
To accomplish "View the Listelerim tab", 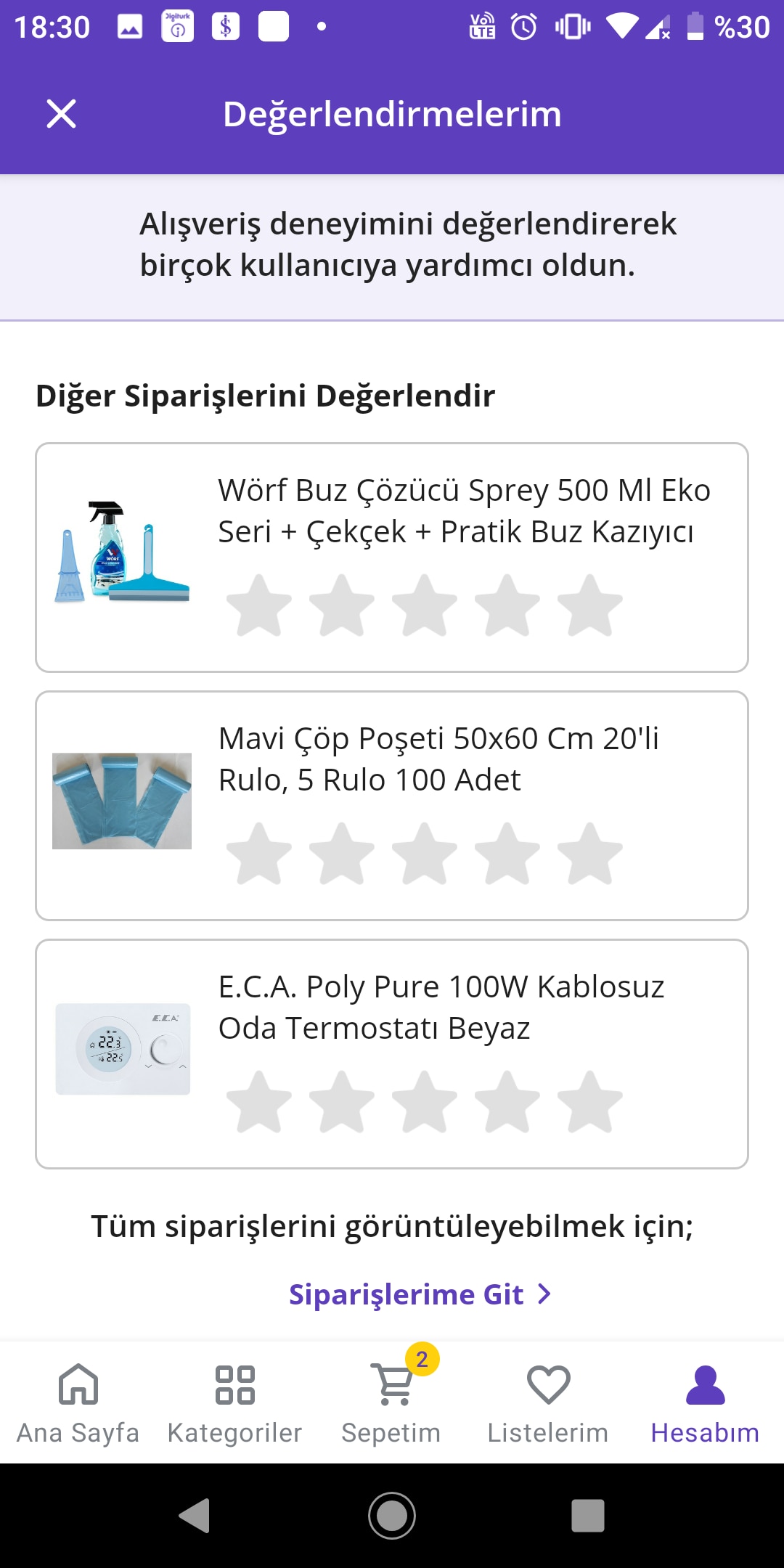I will coord(548,1402).
